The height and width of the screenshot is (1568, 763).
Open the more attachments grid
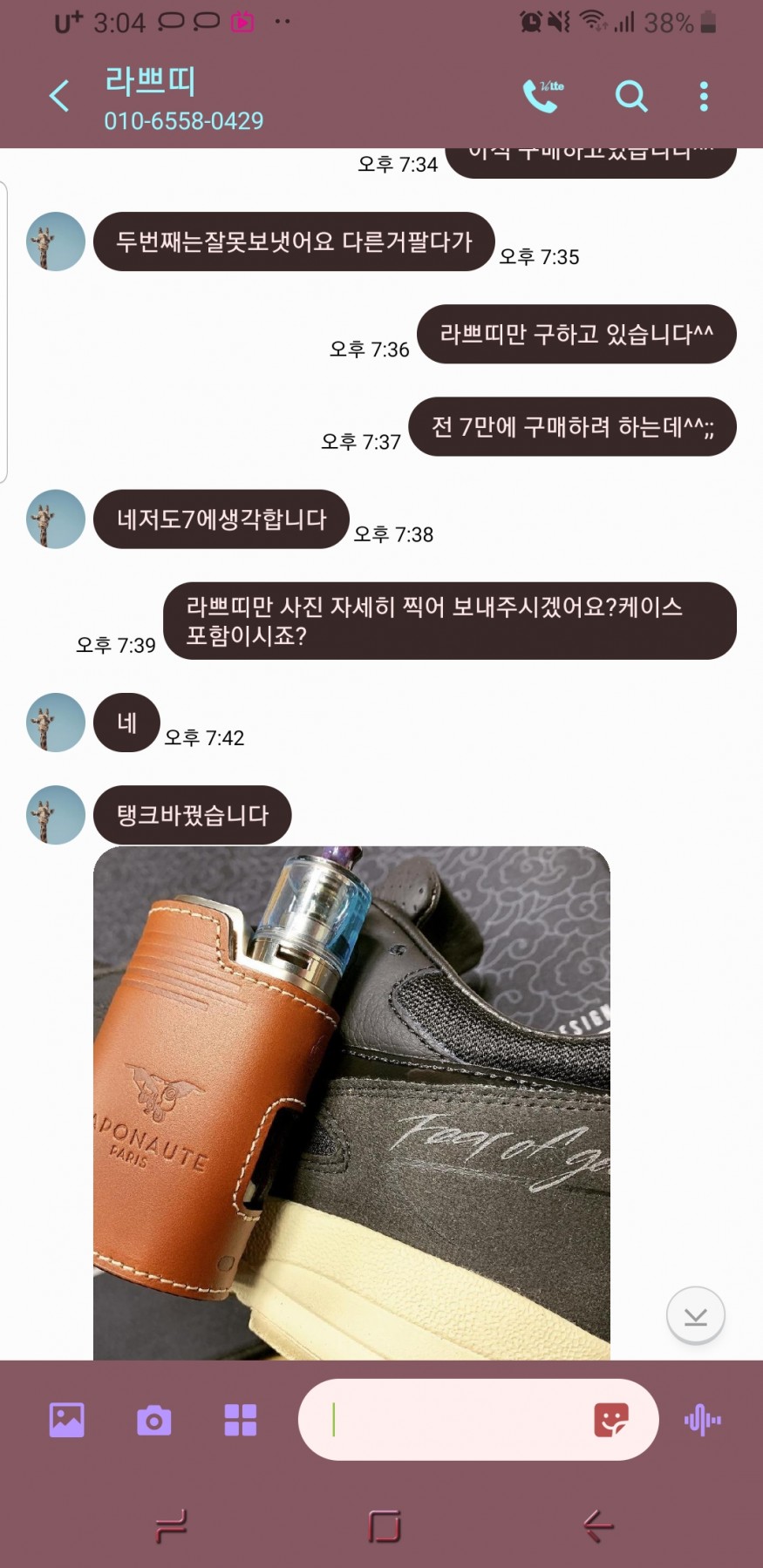[x=240, y=1420]
